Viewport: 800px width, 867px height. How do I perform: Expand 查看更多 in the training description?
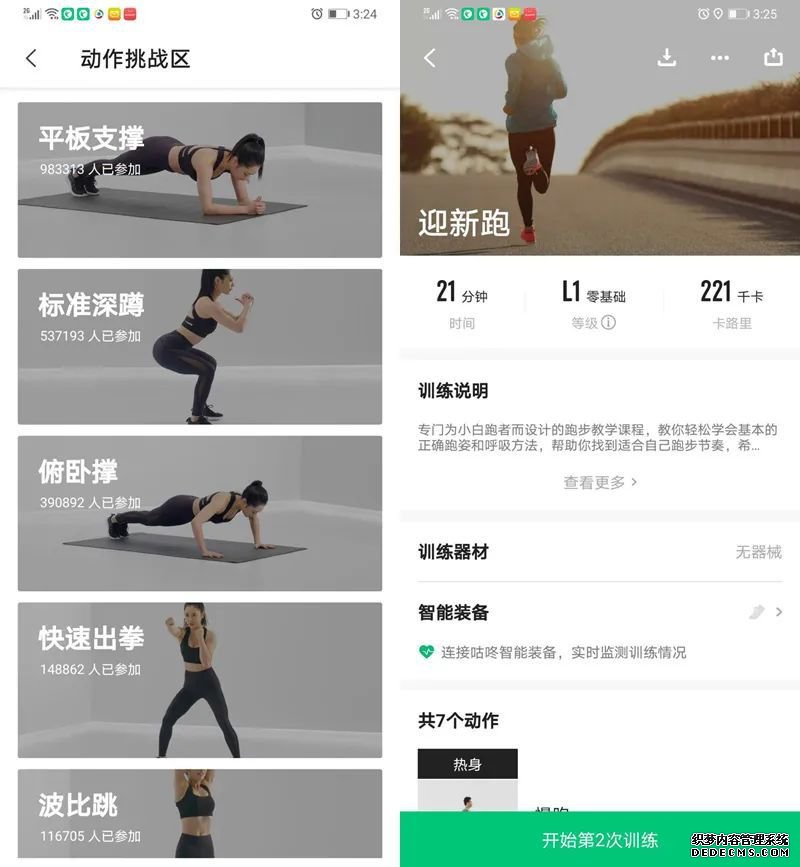pos(600,482)
